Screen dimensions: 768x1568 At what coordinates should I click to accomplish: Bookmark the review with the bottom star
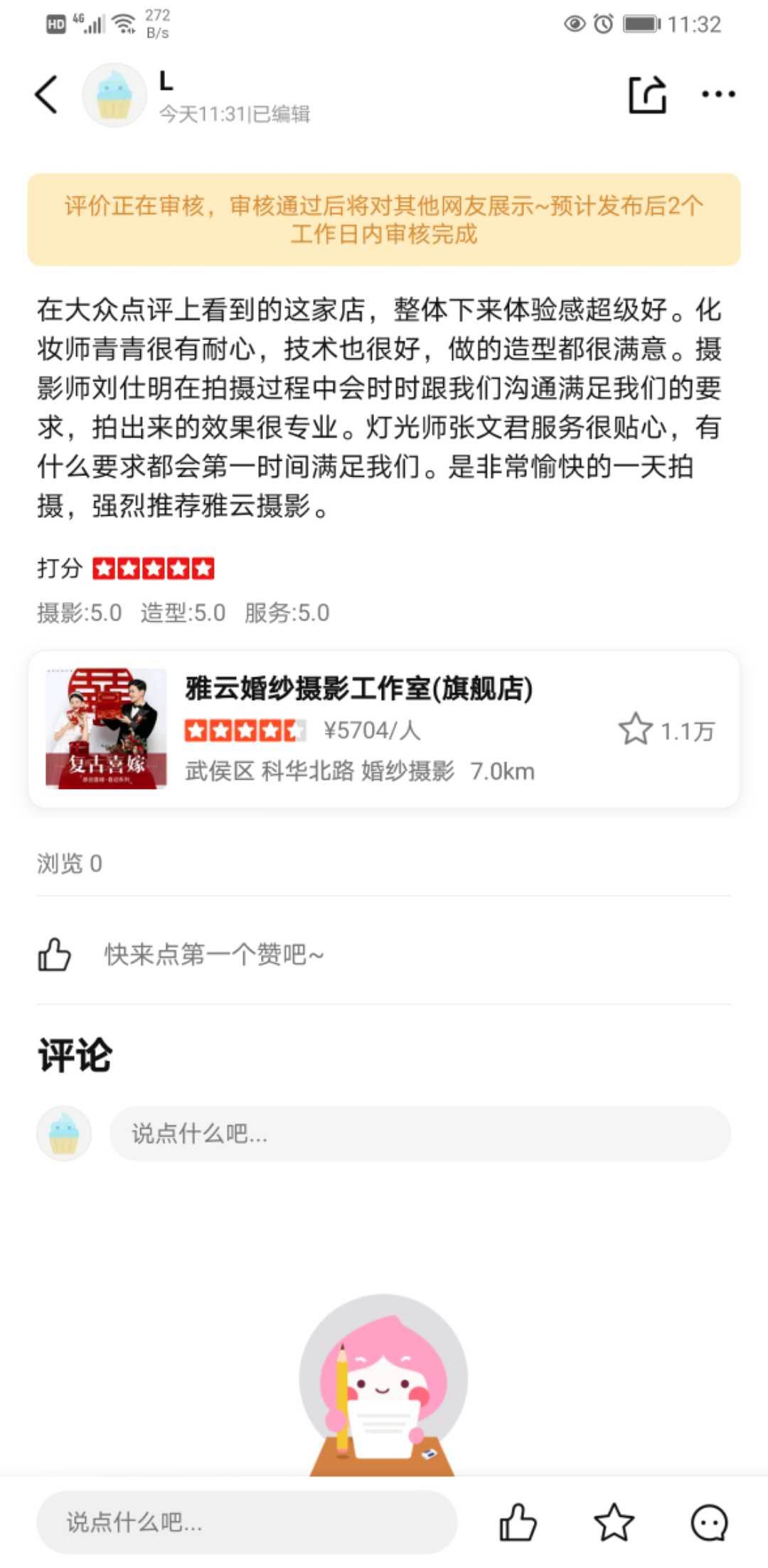click(614, 1522)
